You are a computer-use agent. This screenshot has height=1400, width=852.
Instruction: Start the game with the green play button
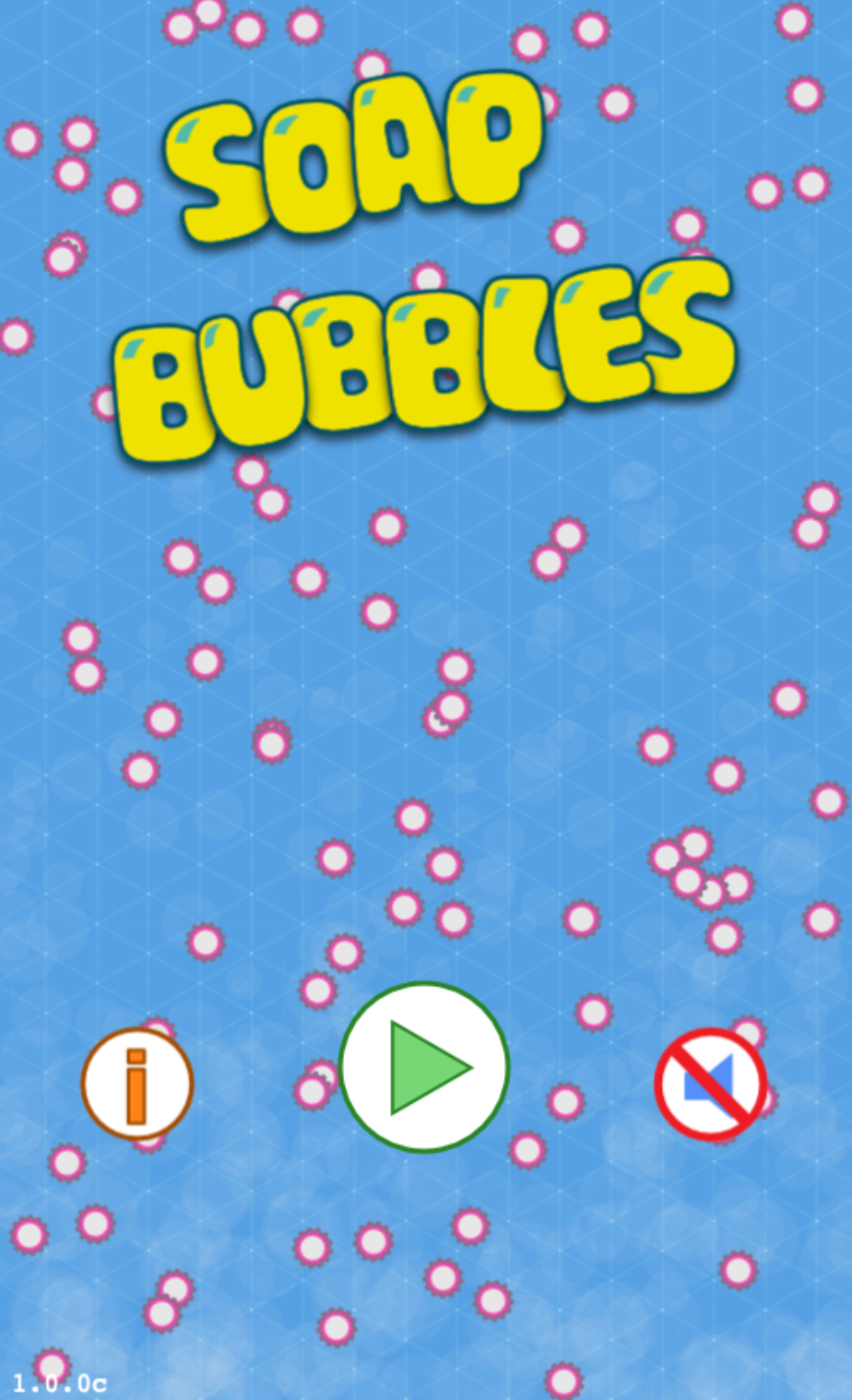424,1067
